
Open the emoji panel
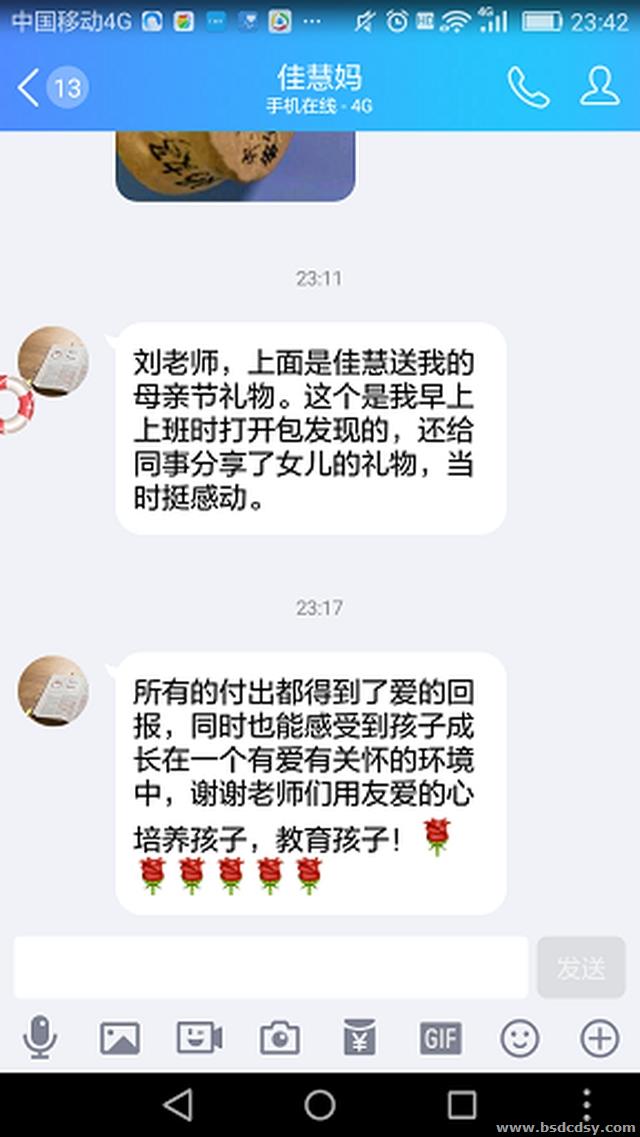520,1039
